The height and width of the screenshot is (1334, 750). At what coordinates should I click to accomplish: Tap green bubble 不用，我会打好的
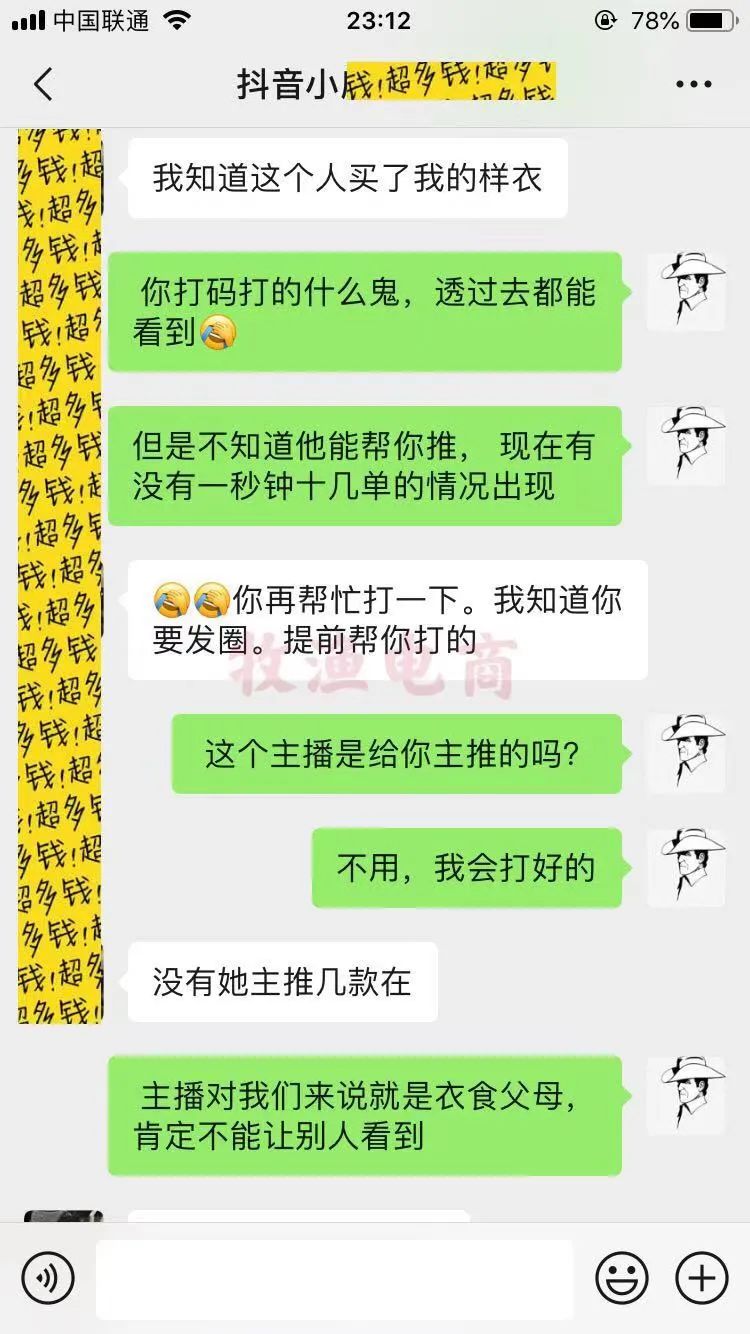(466, 869)
